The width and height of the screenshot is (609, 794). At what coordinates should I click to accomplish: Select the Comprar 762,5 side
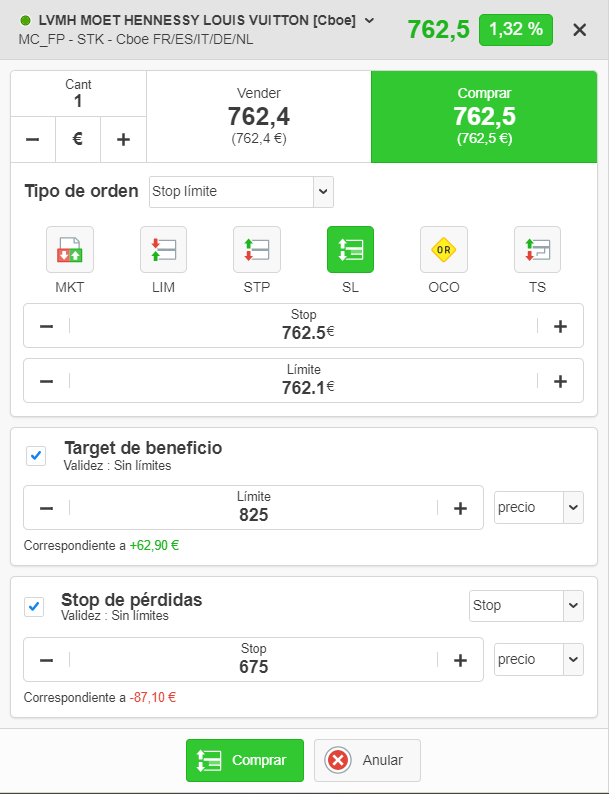(x=484, y=117)
